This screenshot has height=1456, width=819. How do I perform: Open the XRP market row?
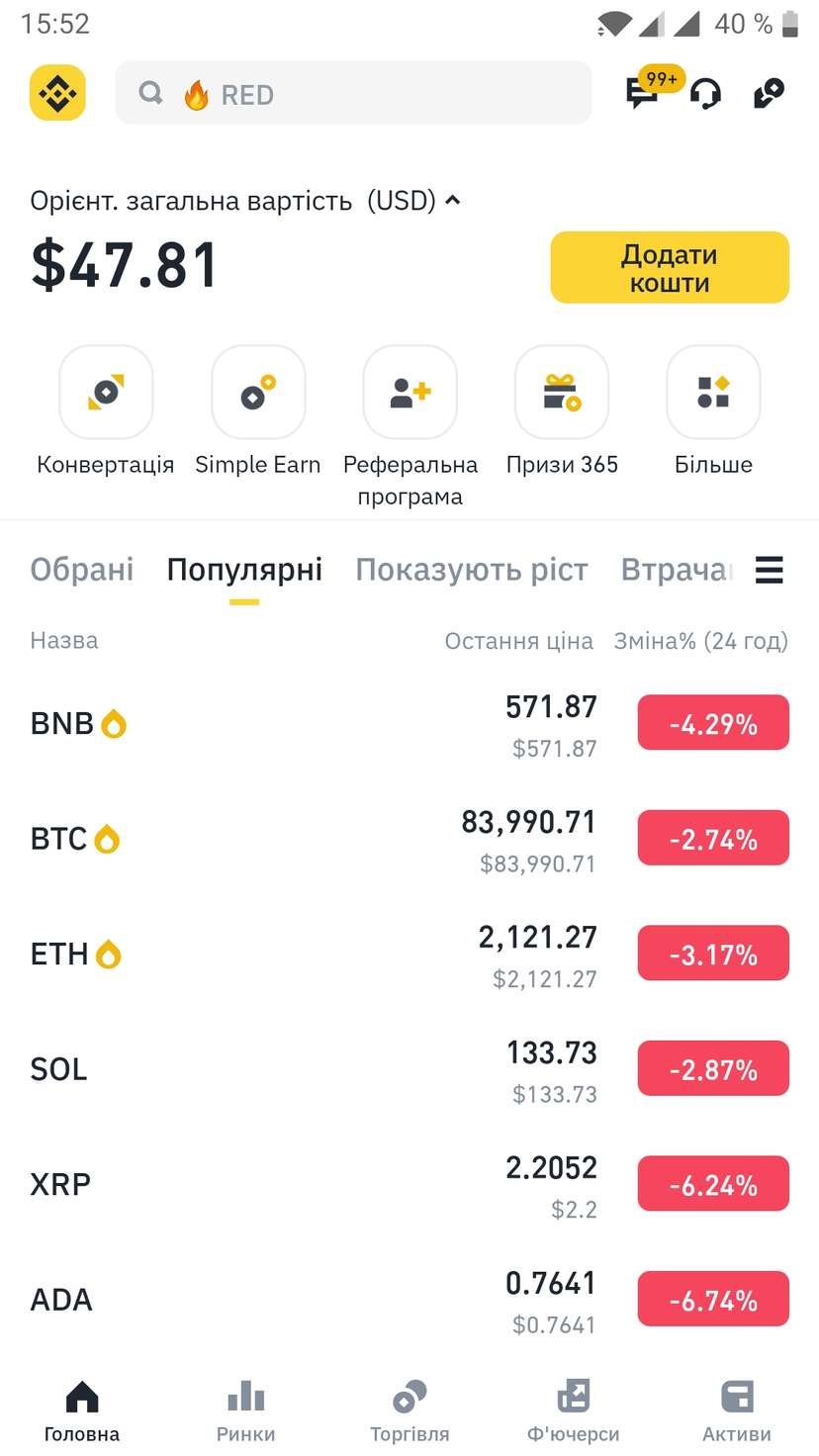click(x=409, y=1185)
